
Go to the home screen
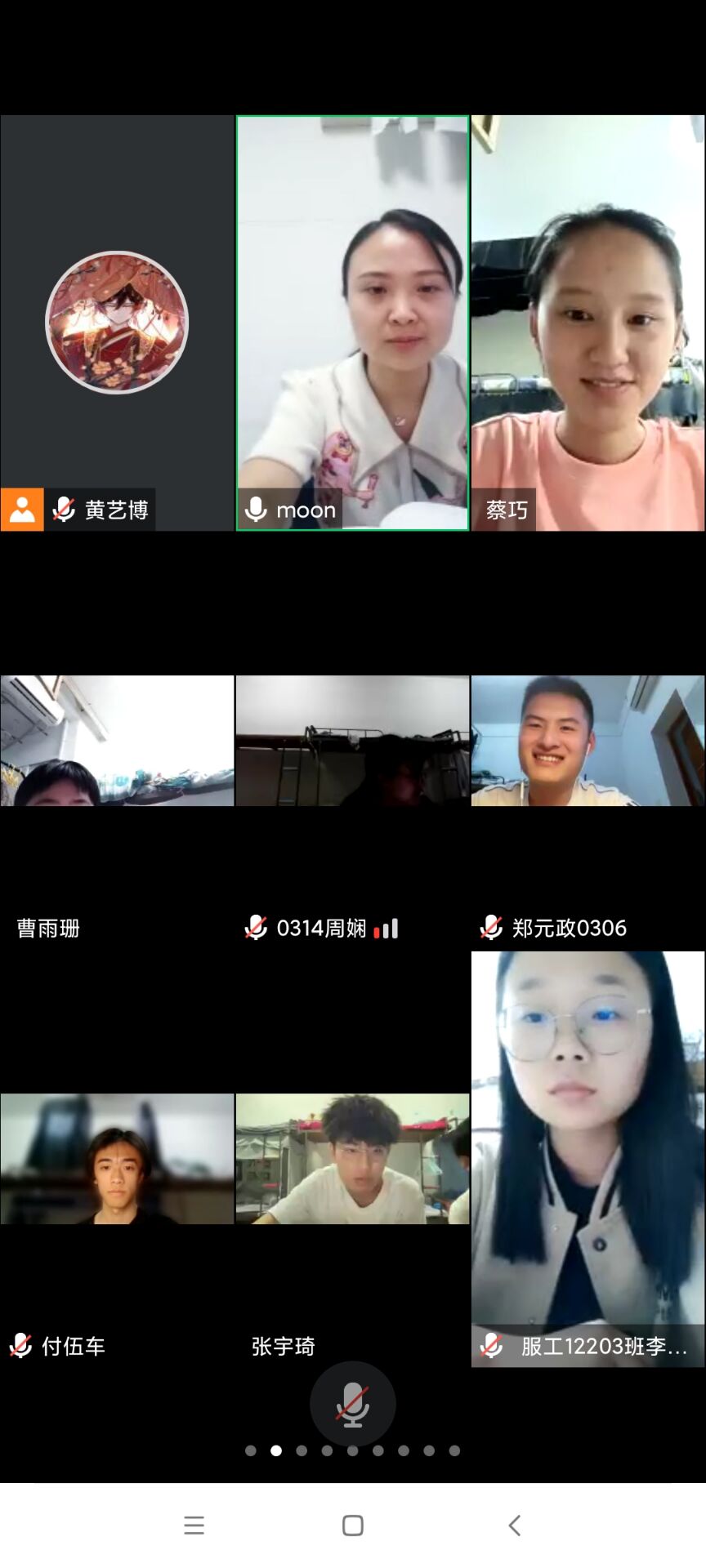(x=352, y=1525)
